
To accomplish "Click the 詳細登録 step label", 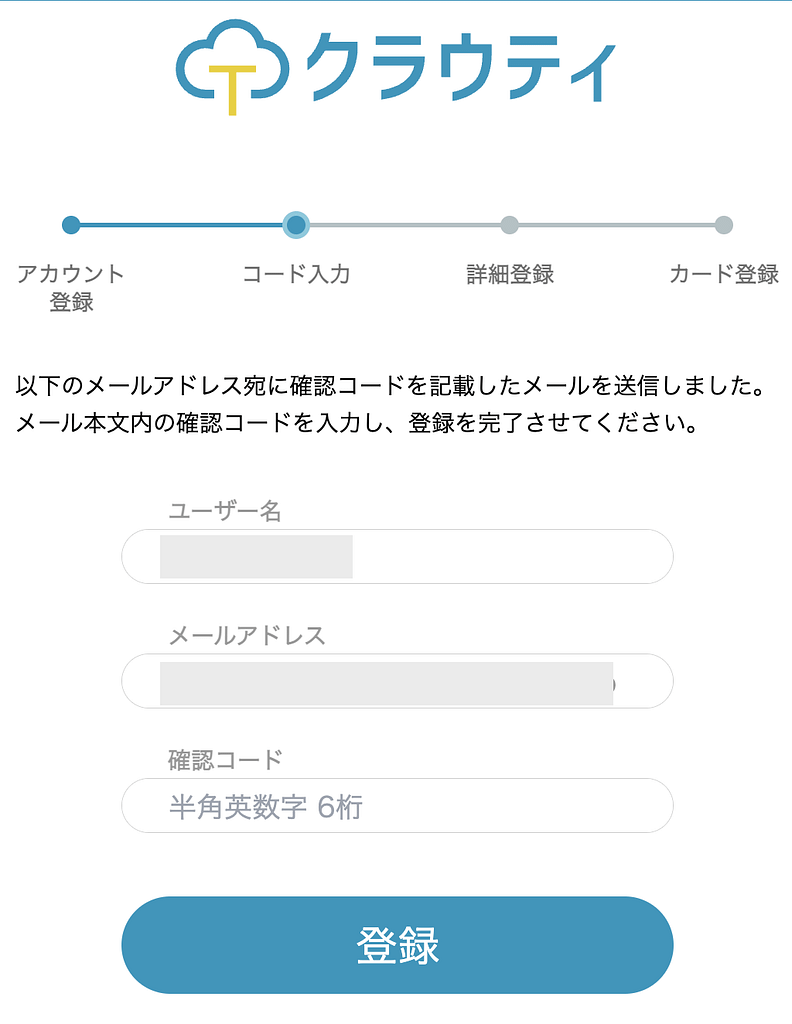I will tap(510, 274).
